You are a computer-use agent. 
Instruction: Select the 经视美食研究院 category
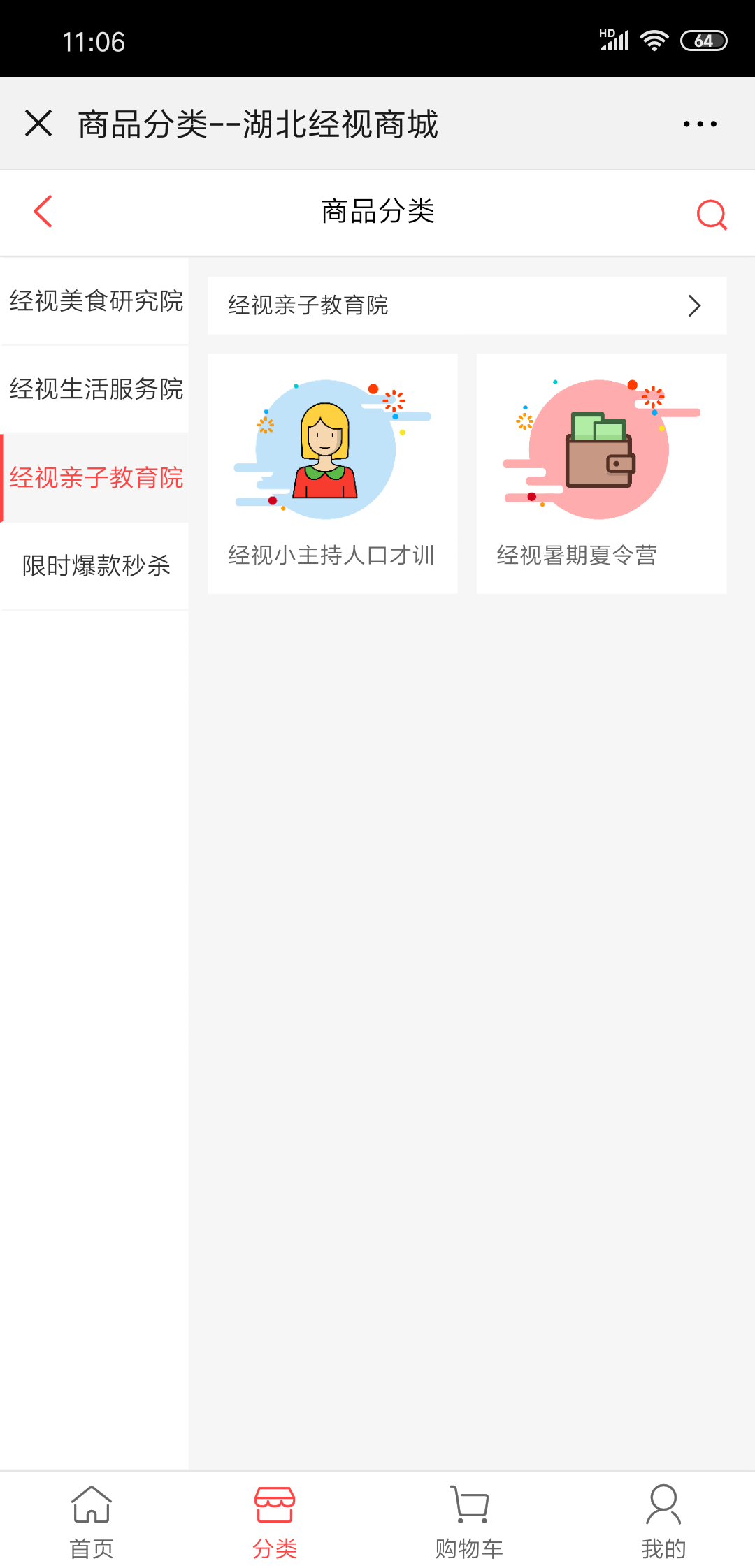96,301
